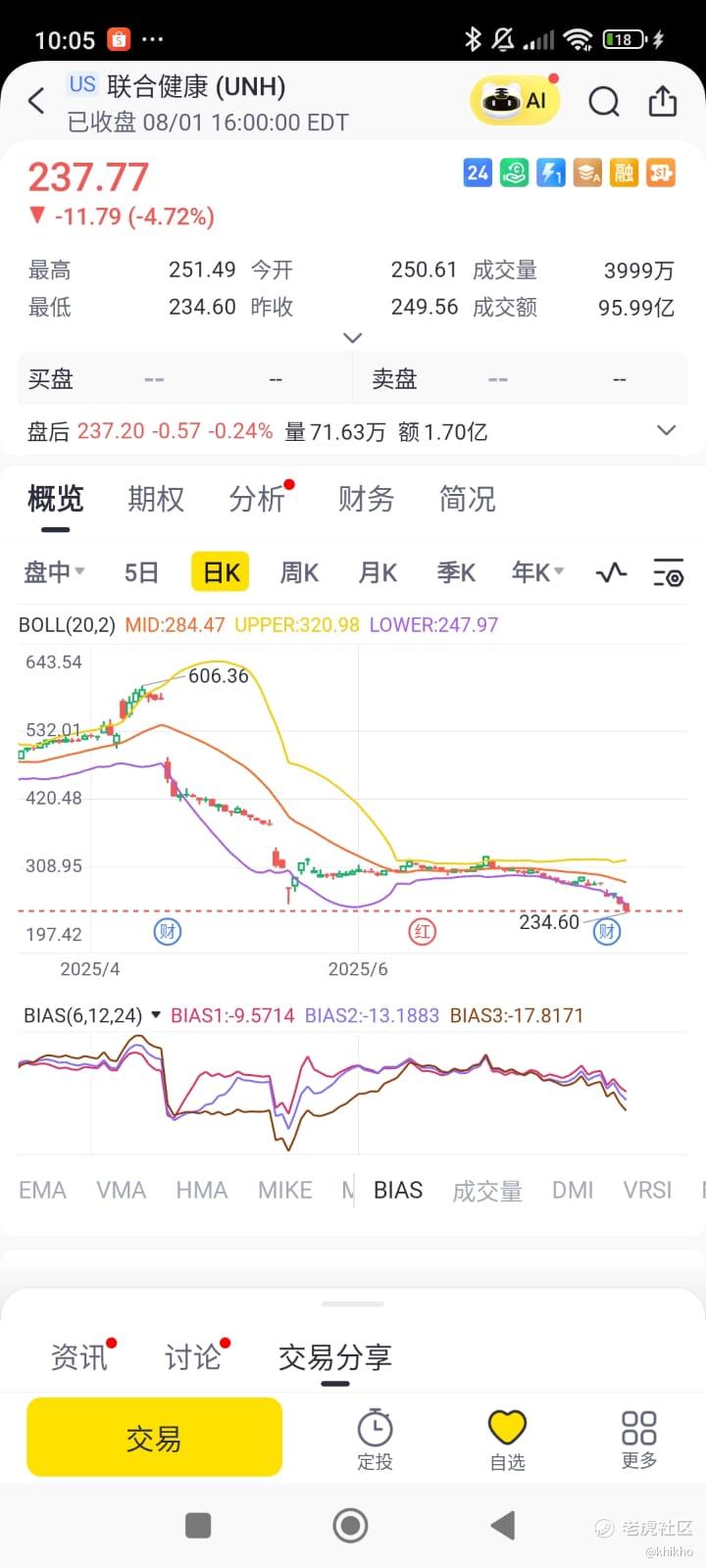Open the chart settings icon

tap(669, 572)
